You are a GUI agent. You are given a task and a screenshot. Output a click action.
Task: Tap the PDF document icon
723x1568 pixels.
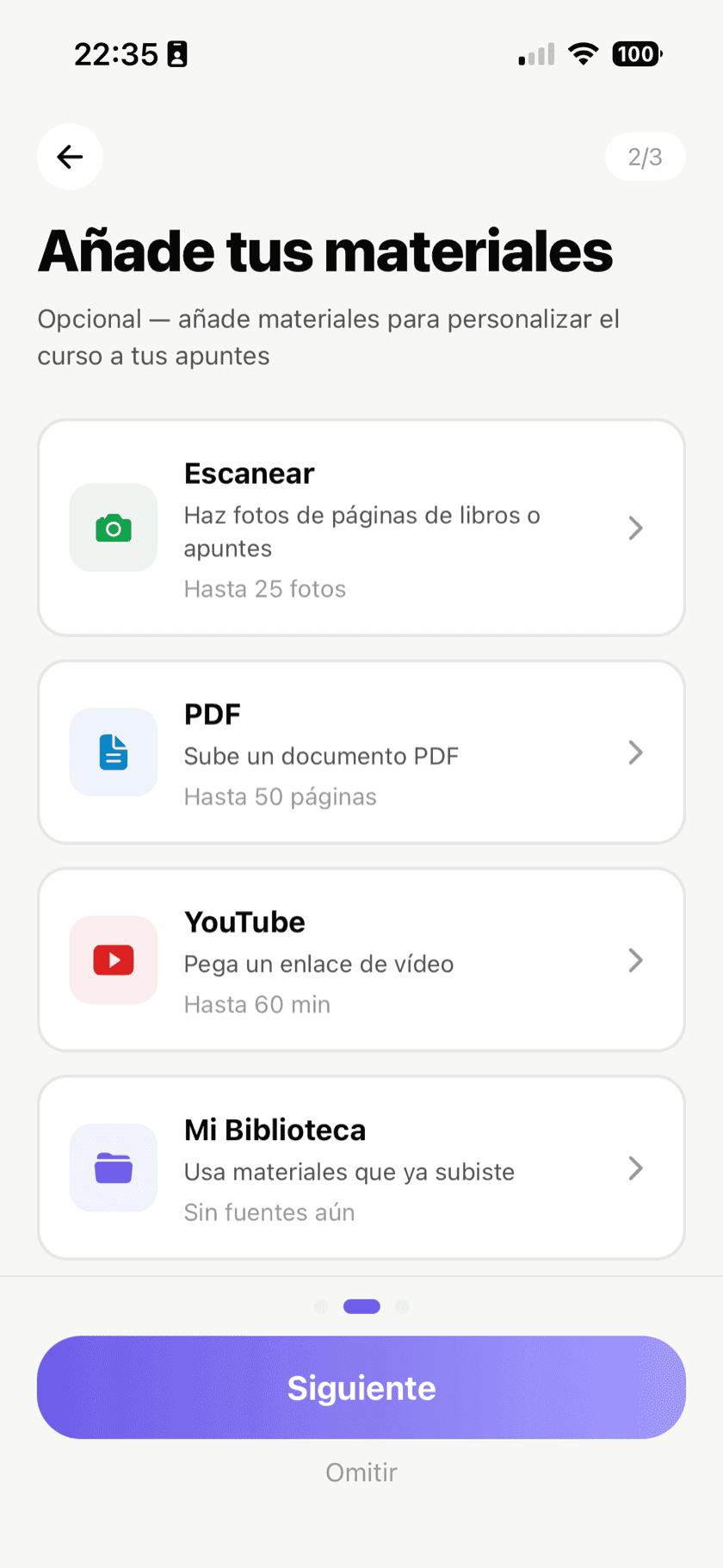113,752
